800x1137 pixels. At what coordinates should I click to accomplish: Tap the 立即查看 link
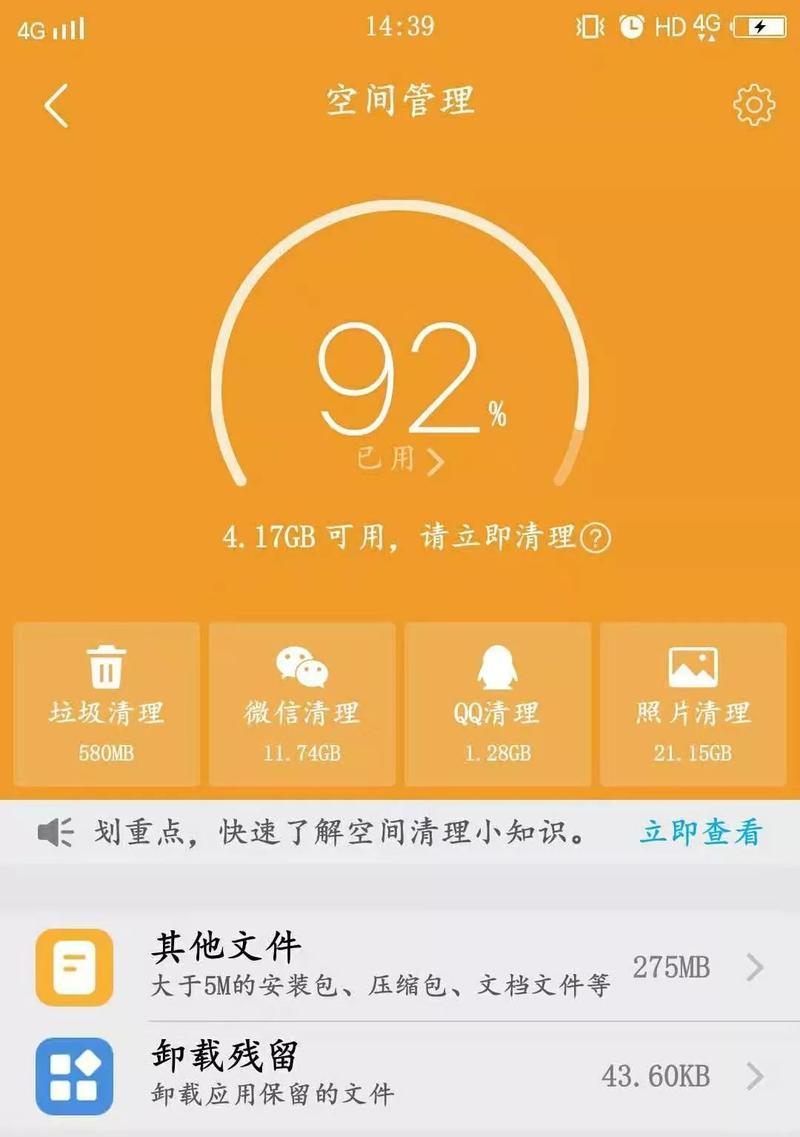click(701, 832)
